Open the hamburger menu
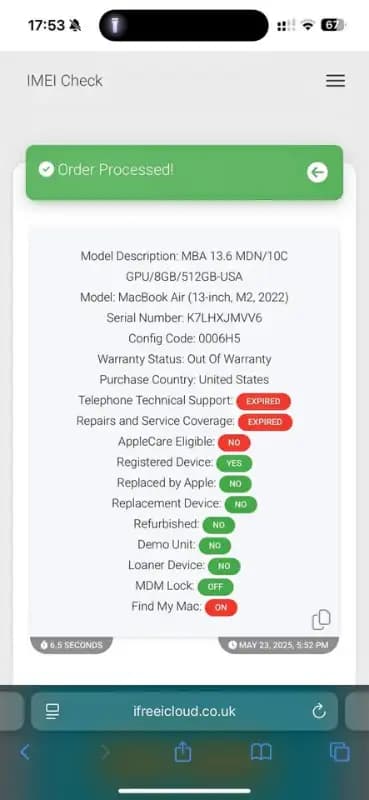The width and height of the screenshot is (369, 800). click(335, 81)
